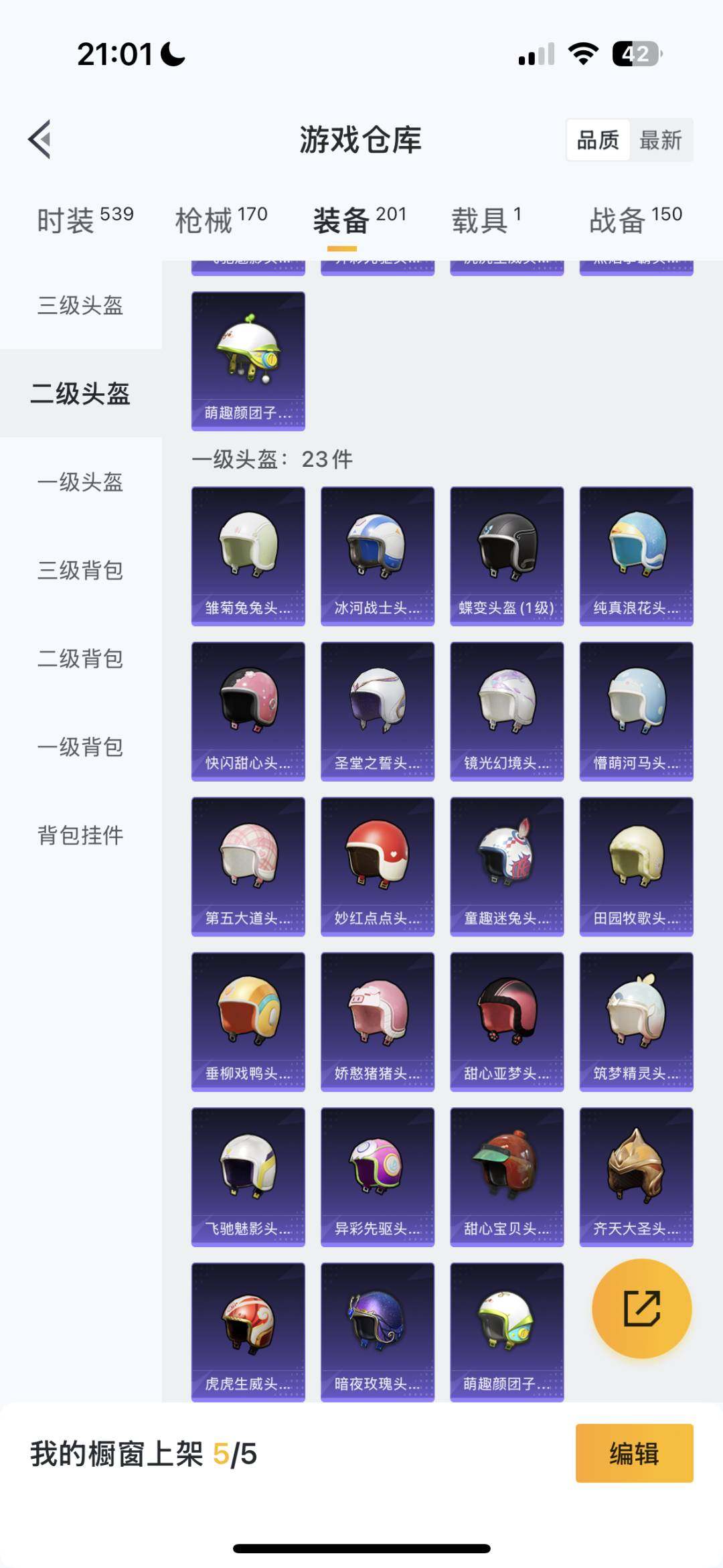Jump to 三级背包 category
Viewport: 723px width, 1568px height.
(x=80, y=570)
